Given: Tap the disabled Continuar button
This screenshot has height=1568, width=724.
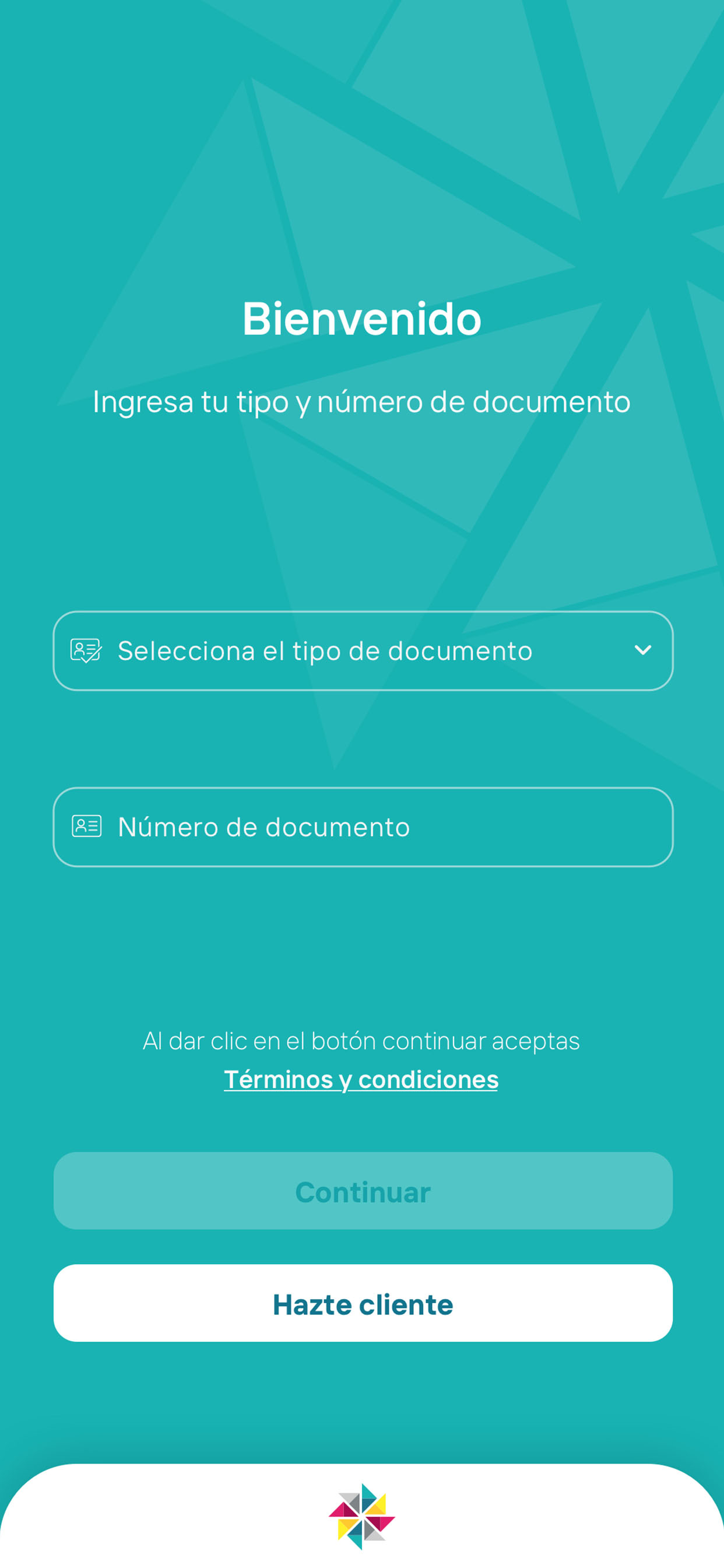Looking at the screenshot, I should tap(362, 1191).
